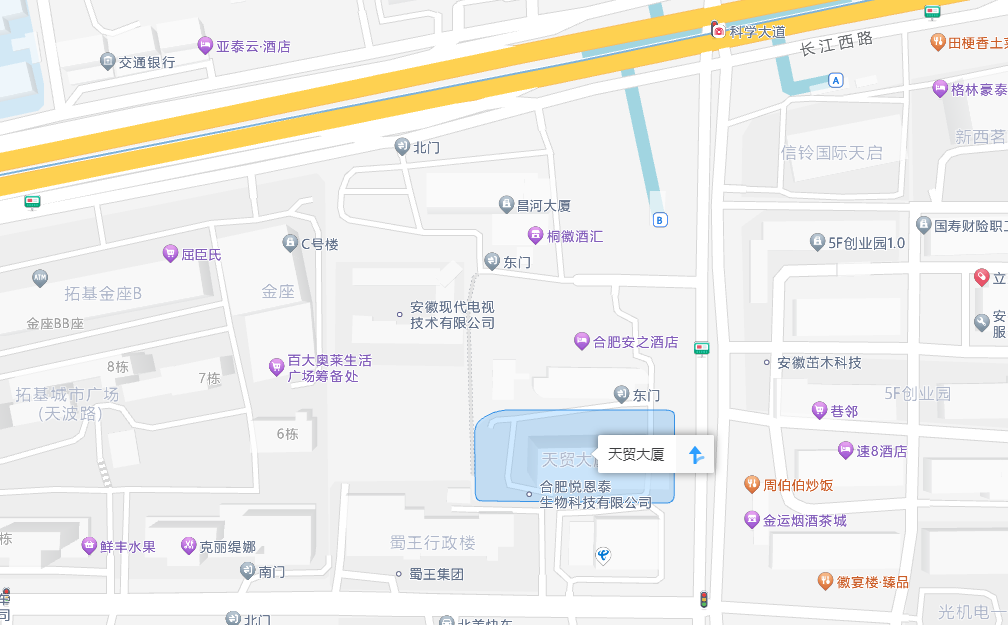Tap the 昌河大厦 building marker
This screenshot has width=1008, height=625.
tap(506, 205)
